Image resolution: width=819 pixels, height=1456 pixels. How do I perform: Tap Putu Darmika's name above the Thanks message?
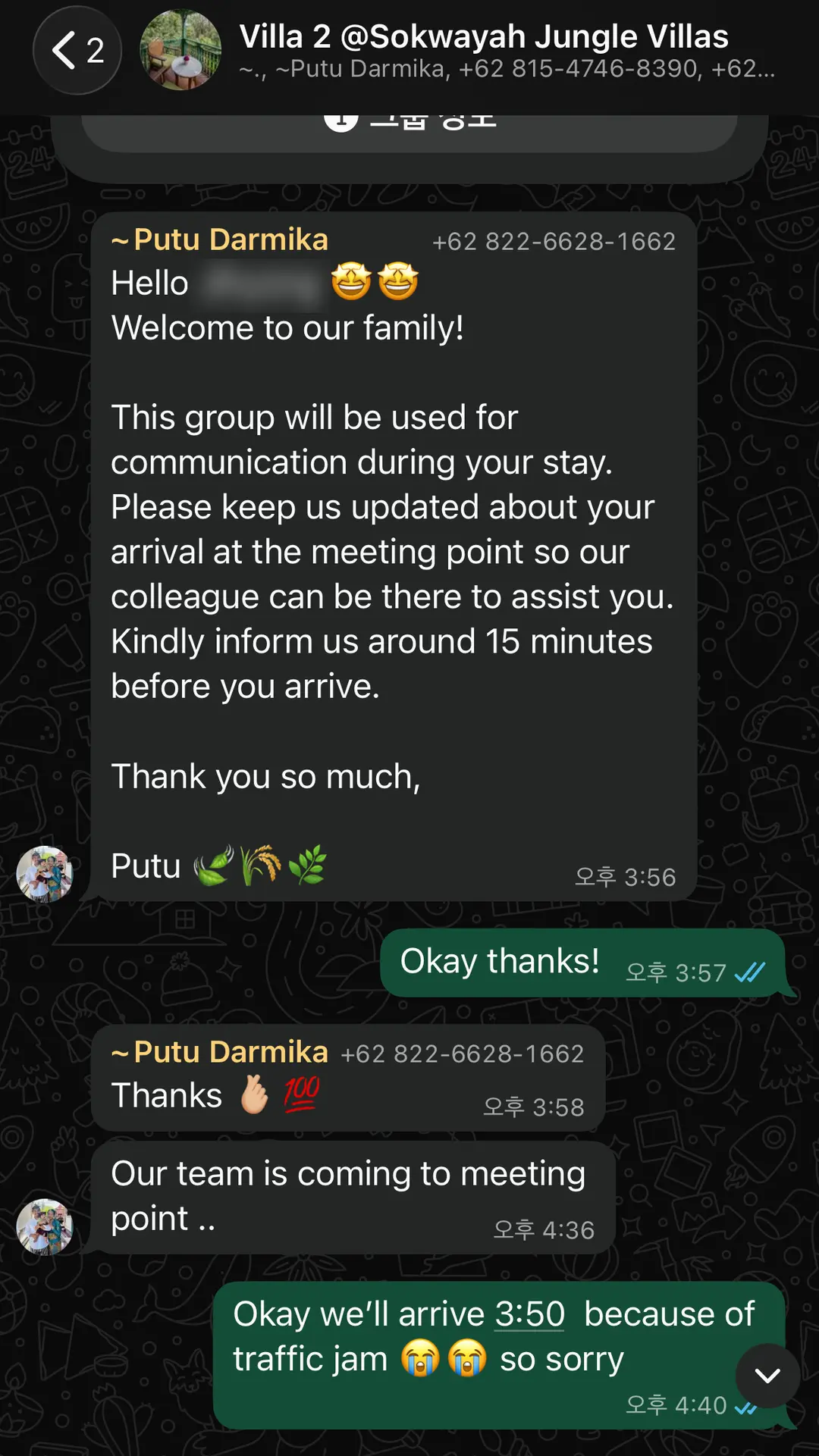tap(220, 1052)
